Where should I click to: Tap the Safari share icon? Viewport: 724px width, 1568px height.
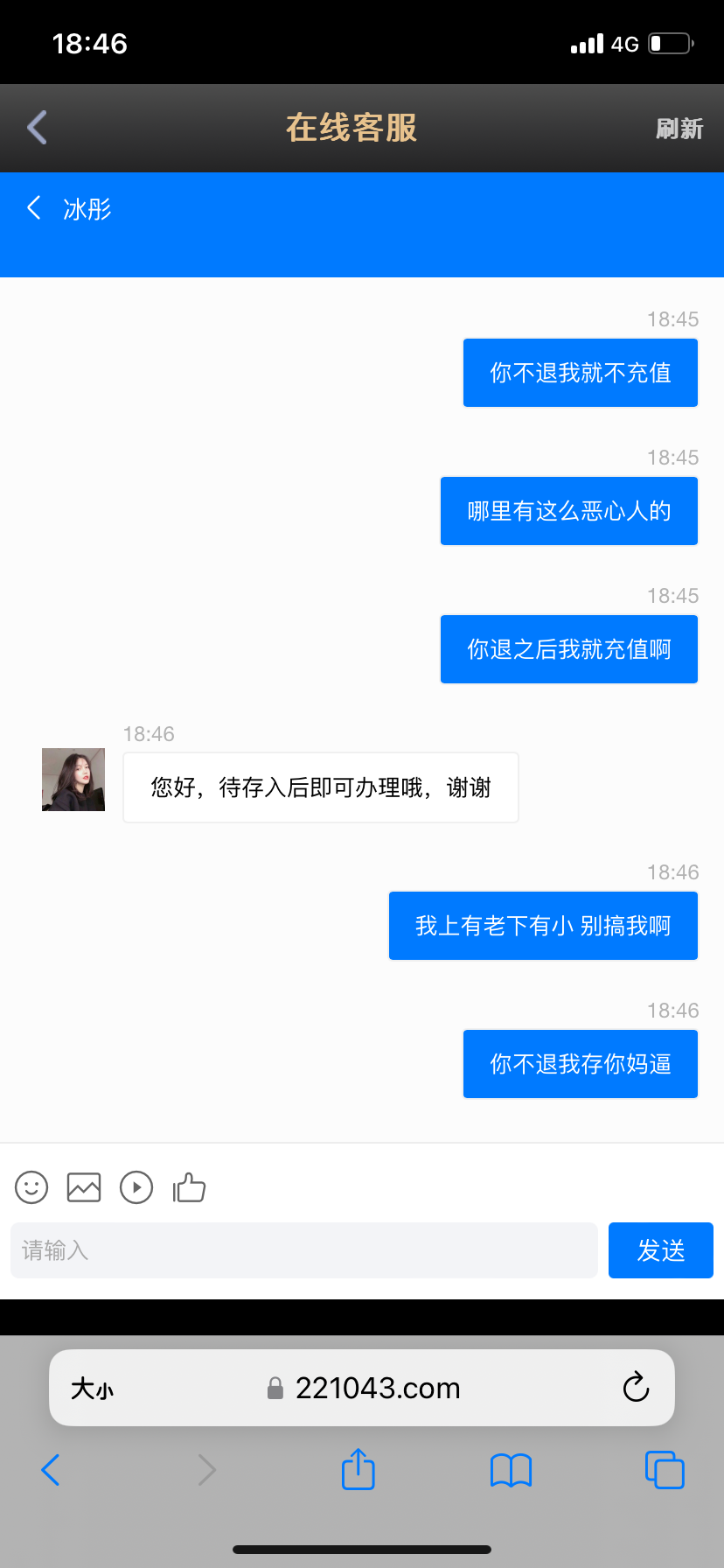click(x=358, y=1470)
